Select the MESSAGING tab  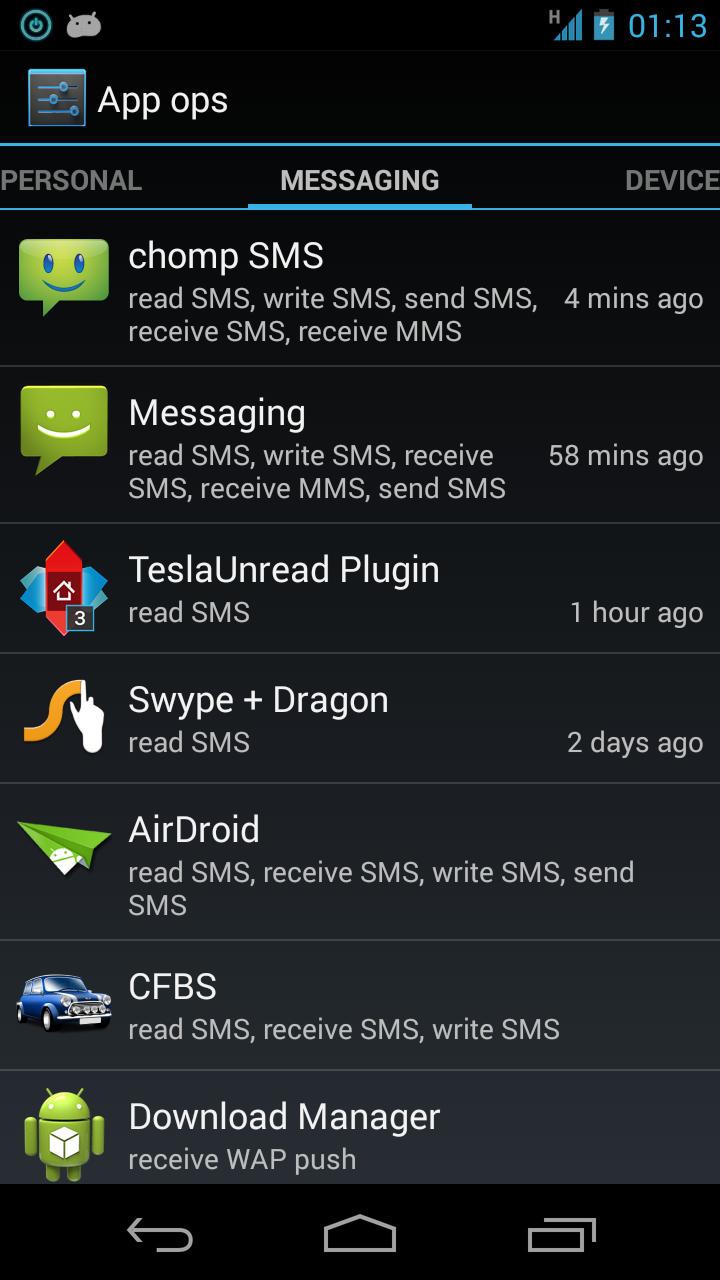click(x=359, y=180)
